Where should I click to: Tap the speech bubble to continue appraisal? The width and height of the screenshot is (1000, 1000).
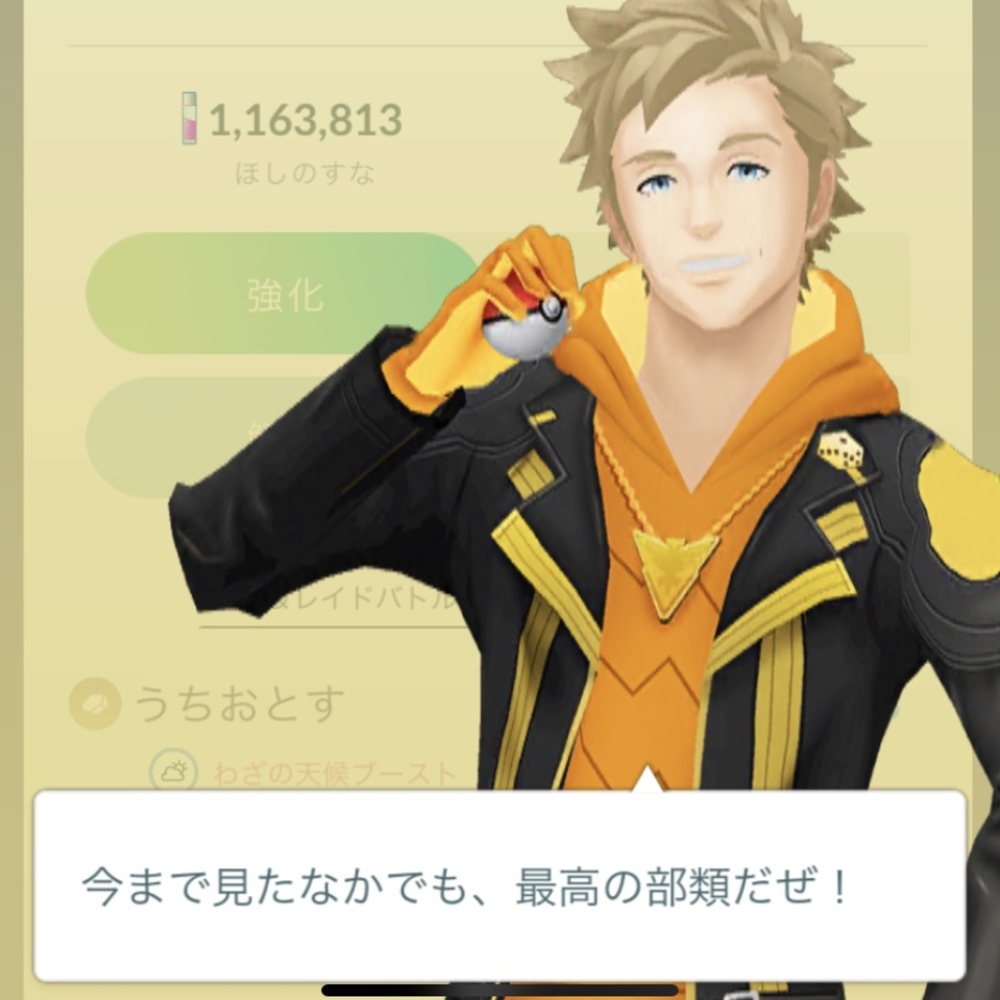pos(500,886)
